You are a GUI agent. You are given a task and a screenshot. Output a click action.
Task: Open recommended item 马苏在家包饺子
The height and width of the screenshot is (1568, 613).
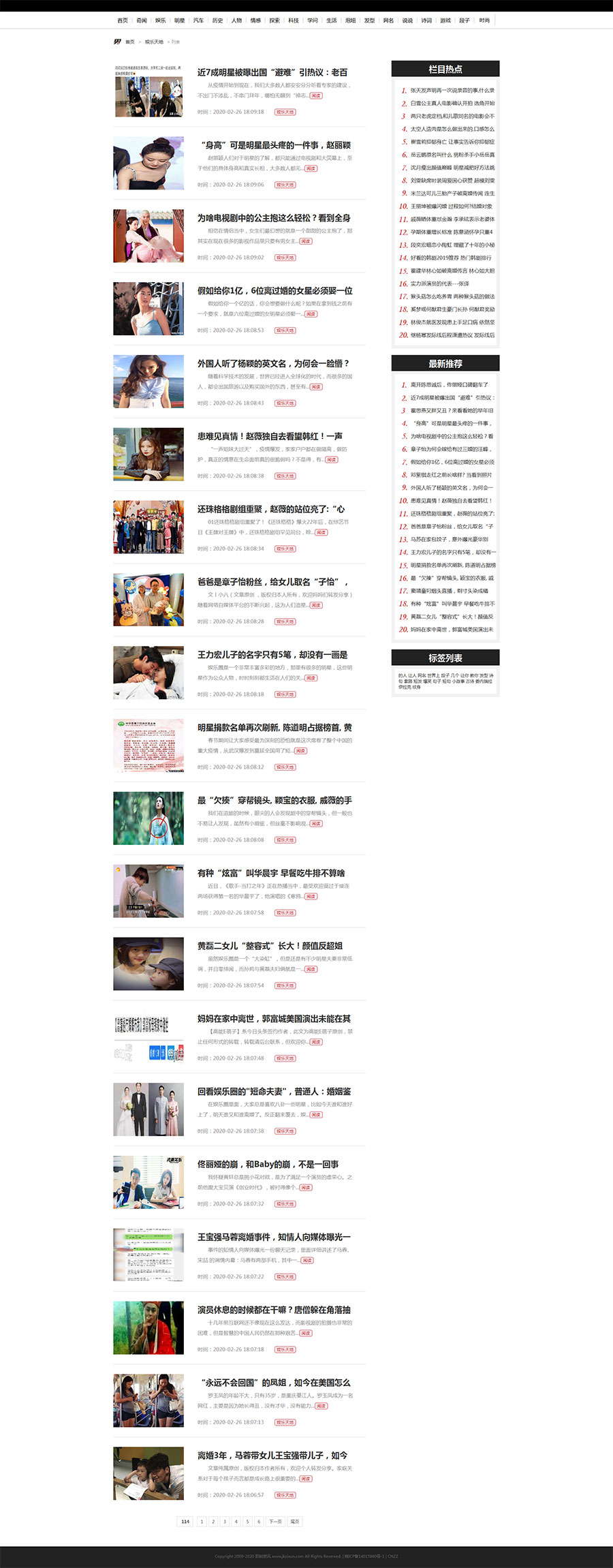(x=449, y=540)
